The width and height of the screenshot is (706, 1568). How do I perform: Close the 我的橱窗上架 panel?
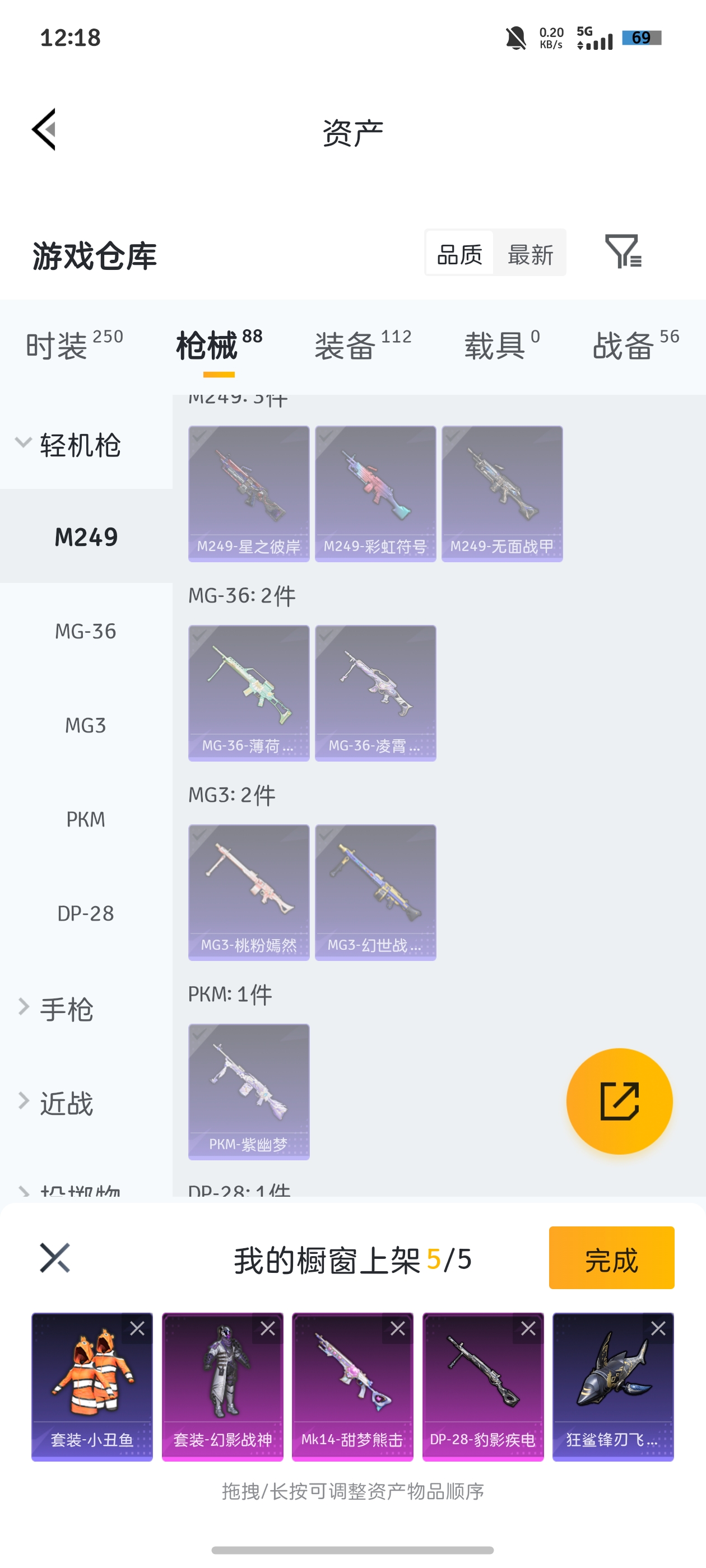tap(55, 1258)
